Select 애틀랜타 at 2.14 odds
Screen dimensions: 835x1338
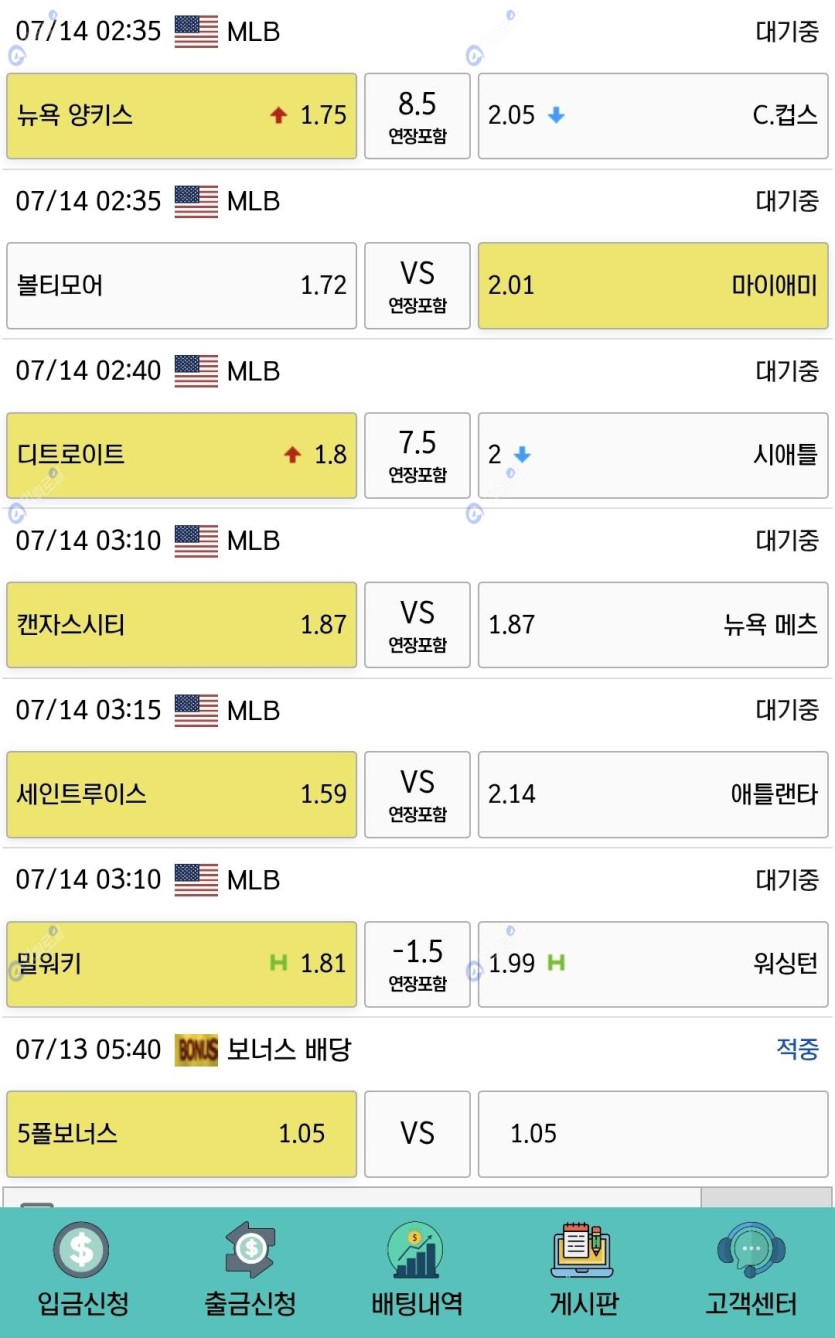tap(653, 795)
